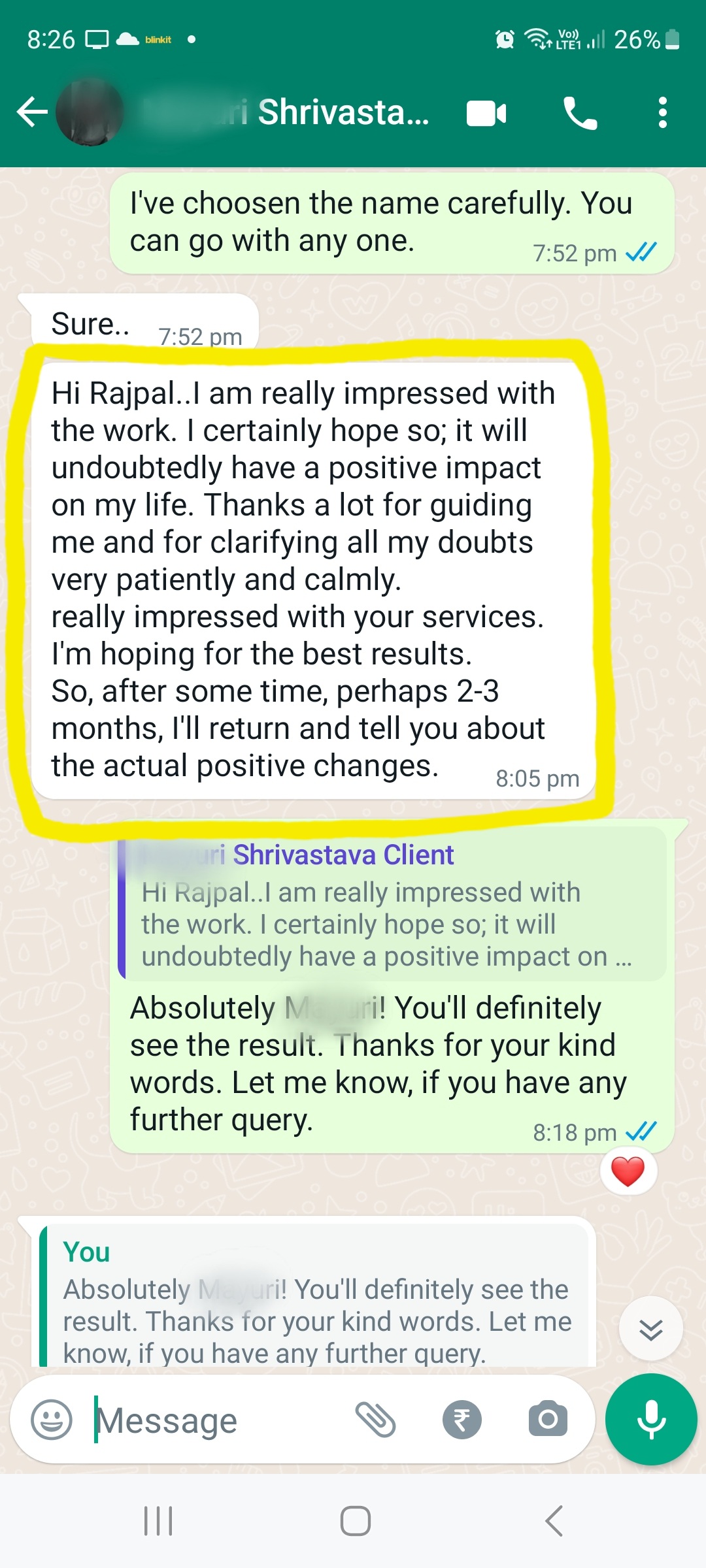The width and height of the screenshot is (706, 1568).
Task: Open recent apps from navigation bar
Action: coord(158,1521)
